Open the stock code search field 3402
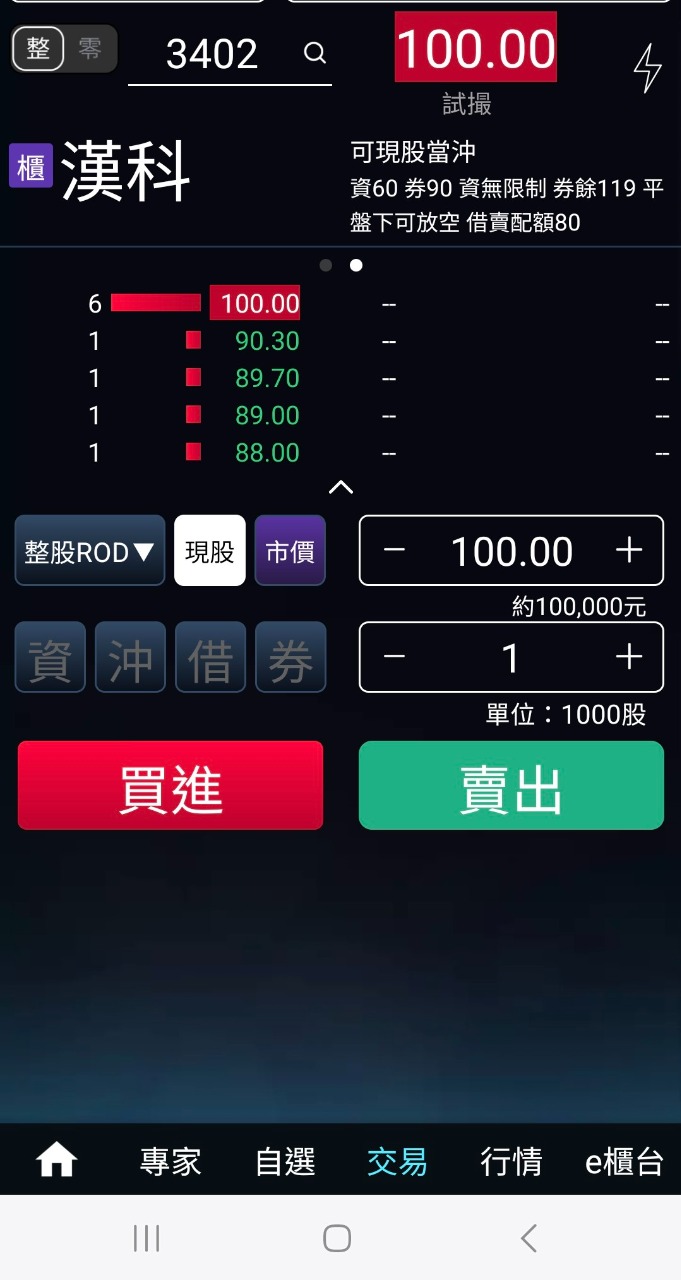 (212, 53)
